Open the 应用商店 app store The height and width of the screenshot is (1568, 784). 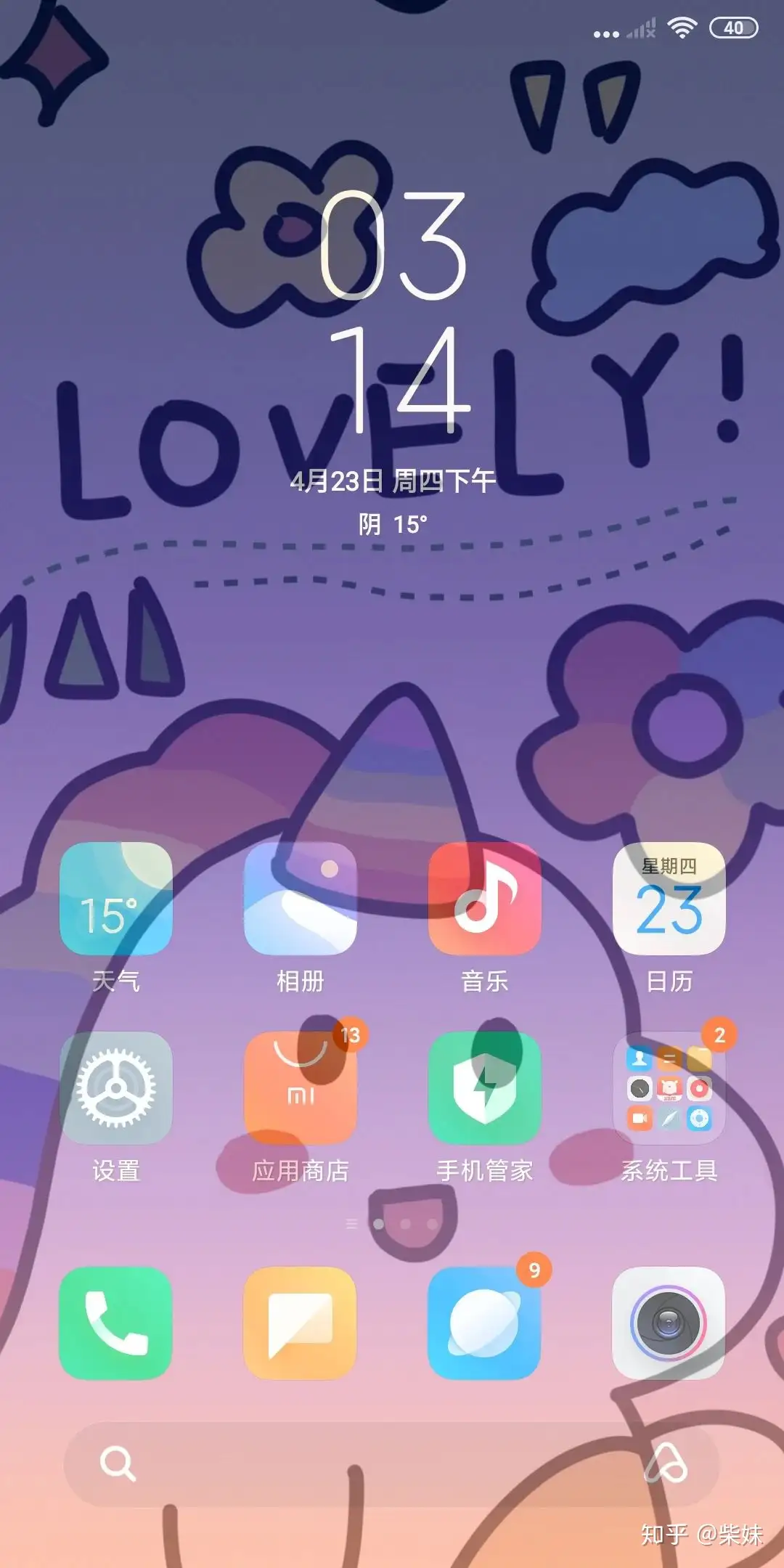click(x=300, y=1088)
